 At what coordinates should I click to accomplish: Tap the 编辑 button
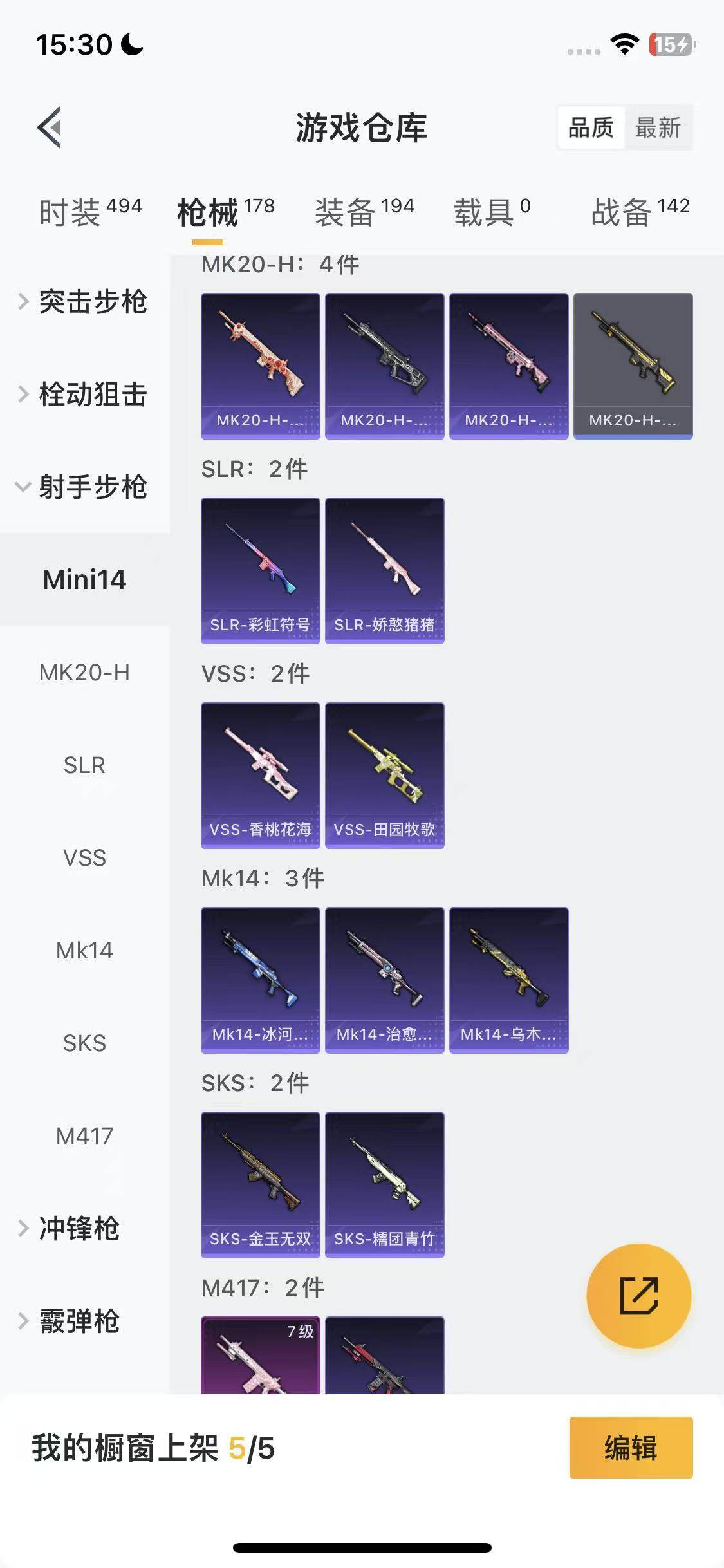pyautogui.click(x=631, y=1448)
